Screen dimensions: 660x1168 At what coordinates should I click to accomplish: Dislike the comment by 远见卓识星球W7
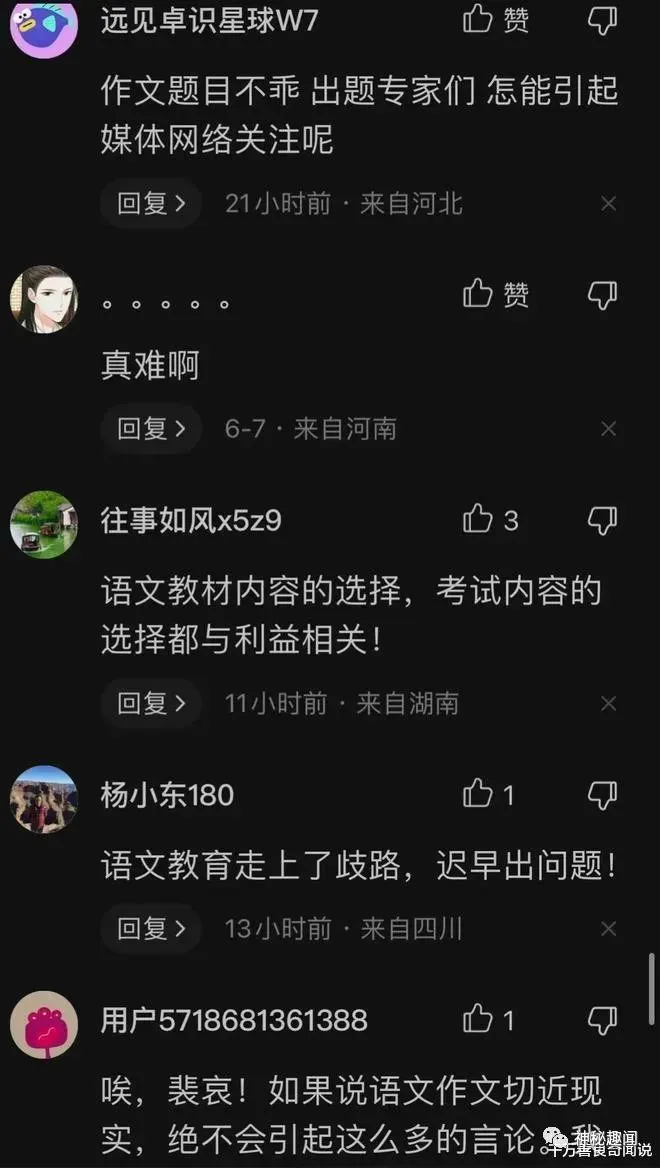pos(602,19)
